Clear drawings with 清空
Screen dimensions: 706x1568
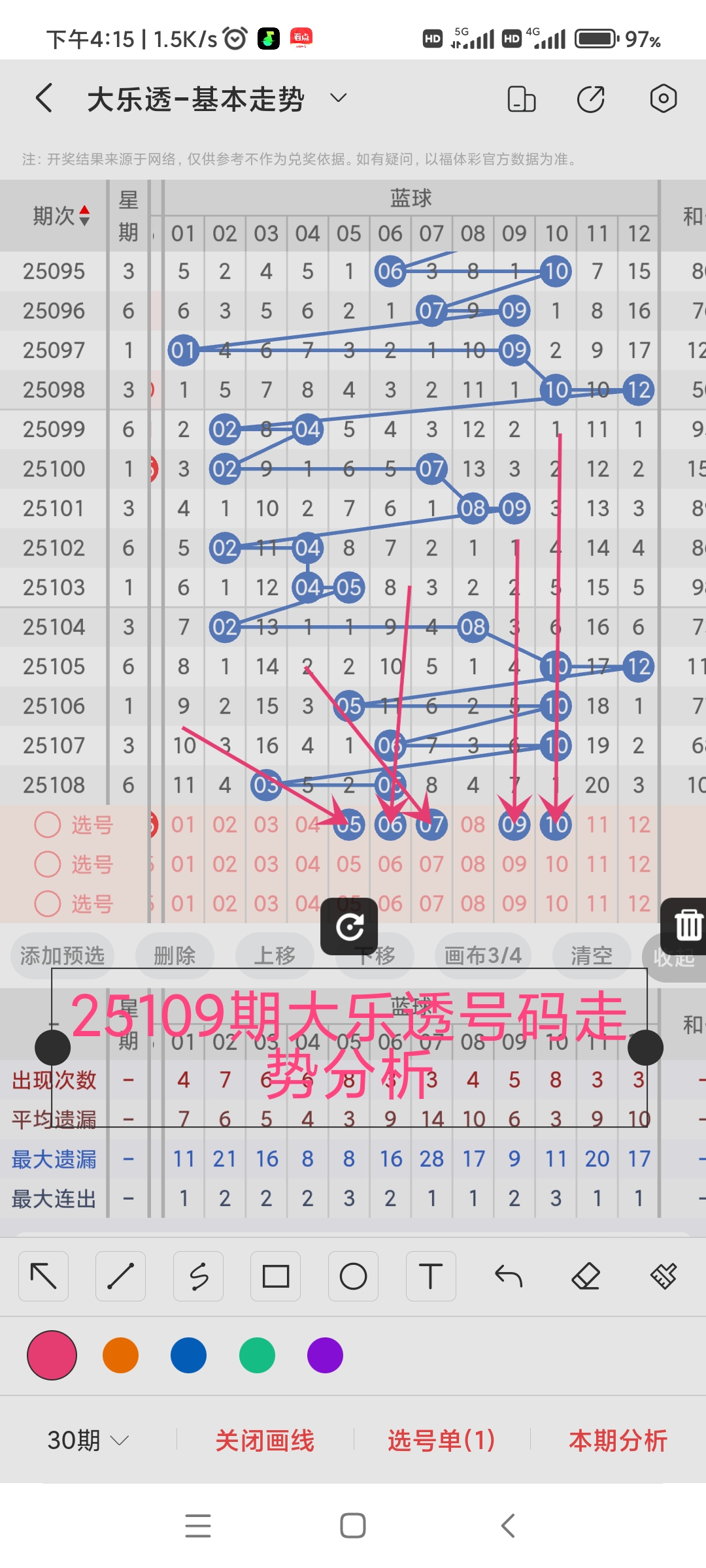click(x=592, y=956)
